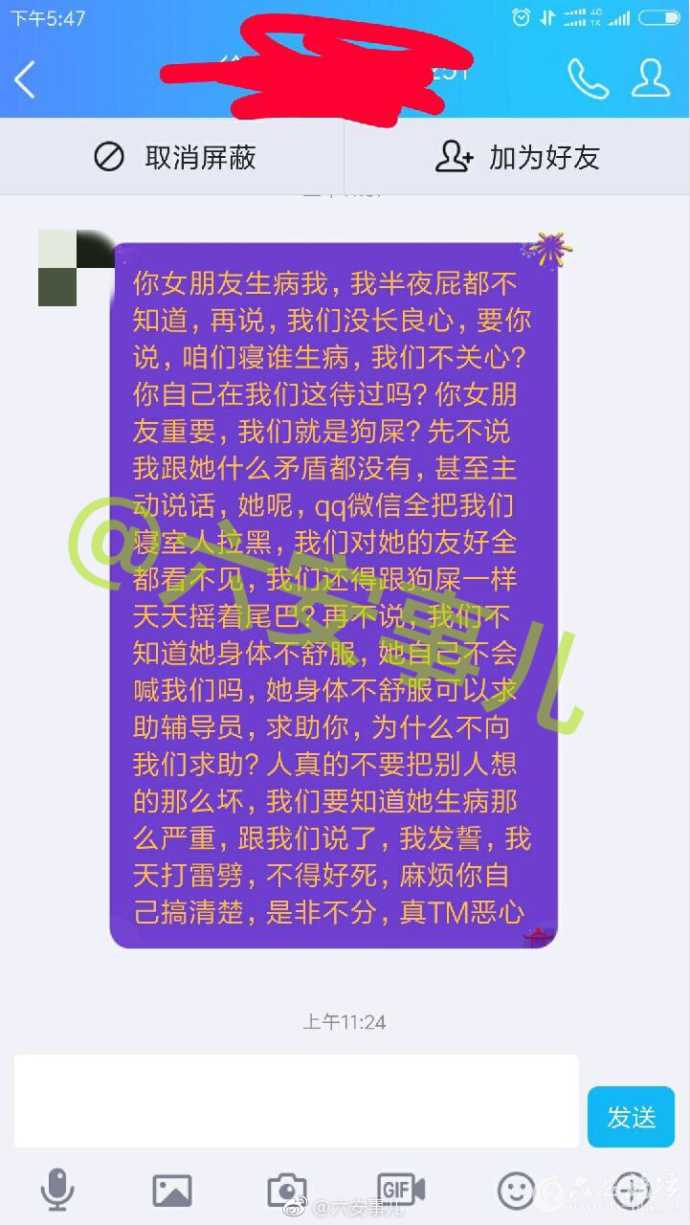Open the contact's profile icon

(x=650, y=79)
